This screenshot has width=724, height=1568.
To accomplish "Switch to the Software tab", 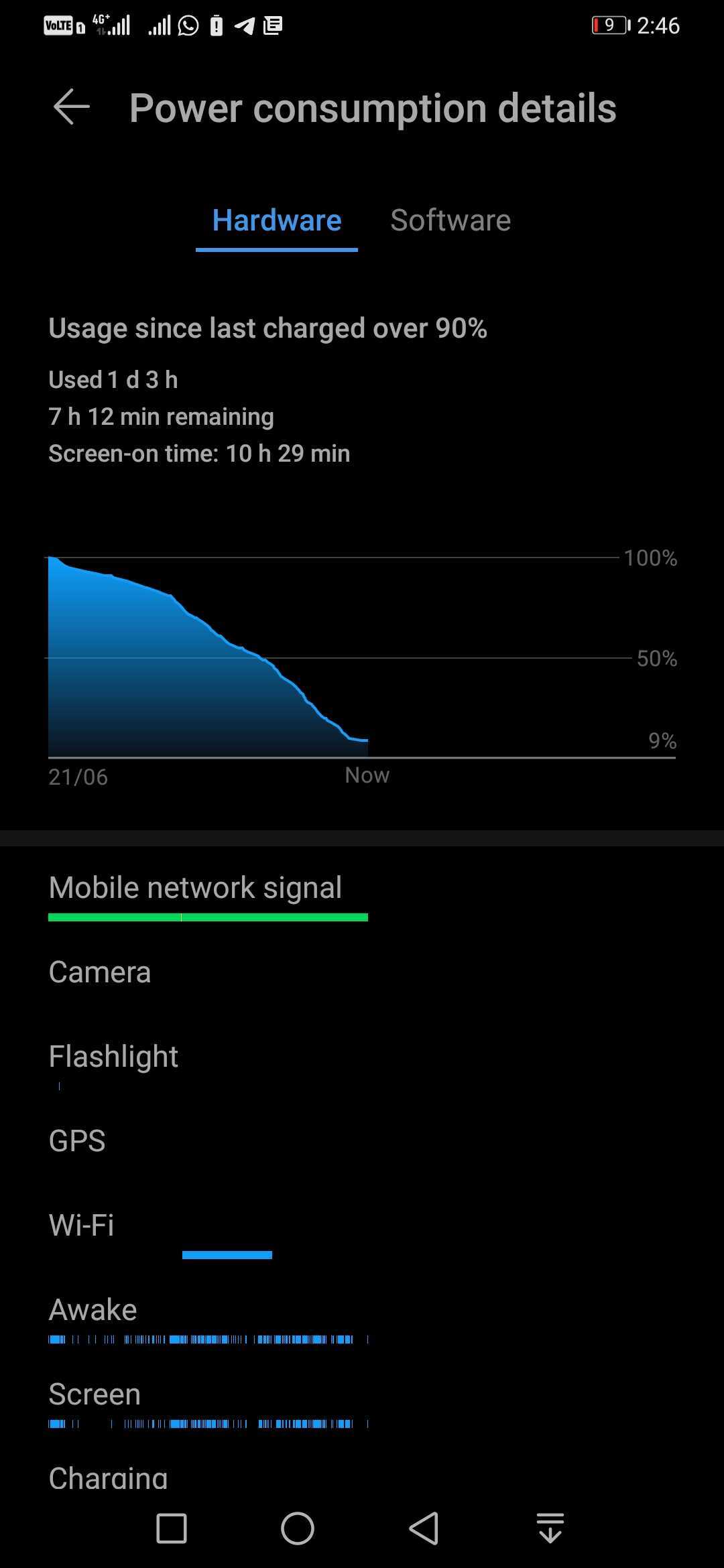I will click(450, 220).
